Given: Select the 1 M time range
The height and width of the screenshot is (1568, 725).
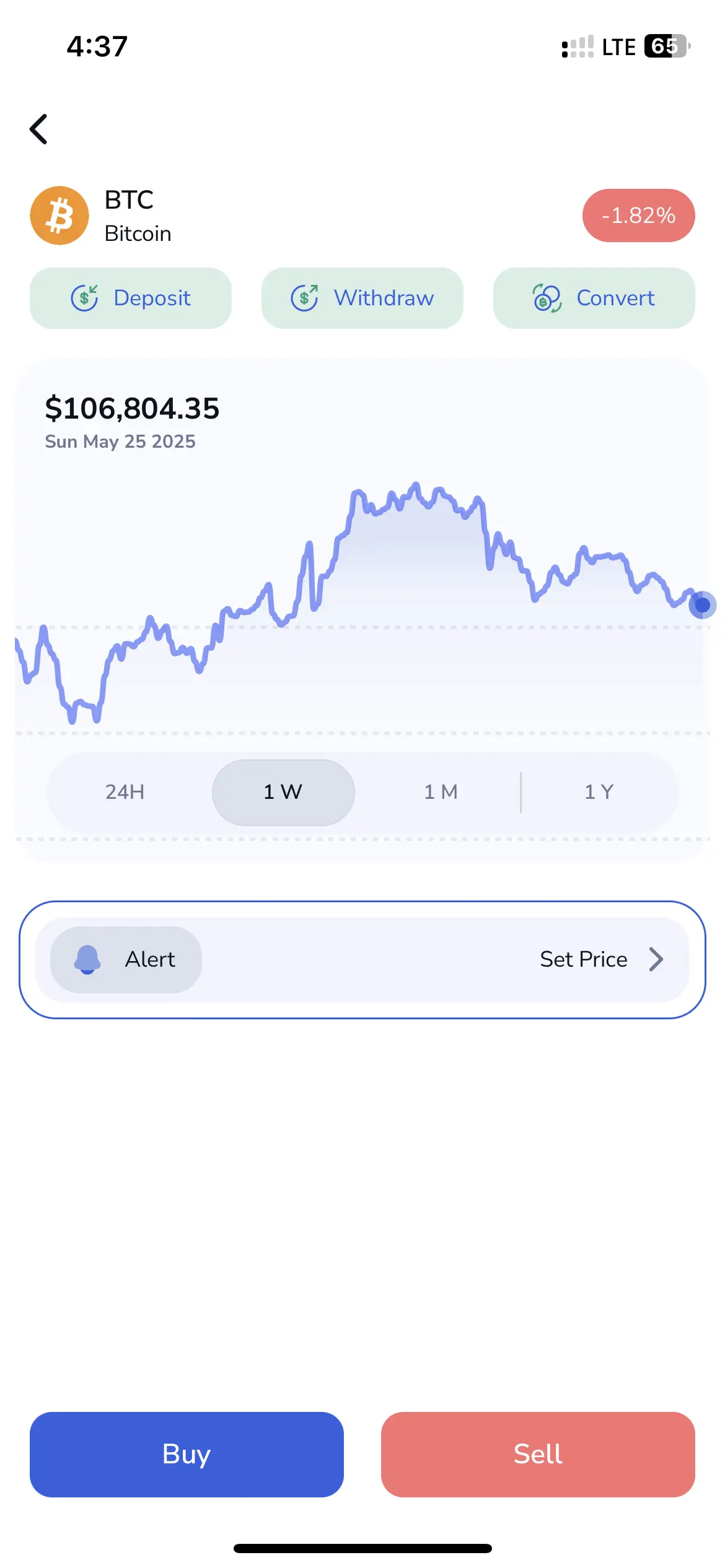Looking at the screenshot, I should point(441,791).
